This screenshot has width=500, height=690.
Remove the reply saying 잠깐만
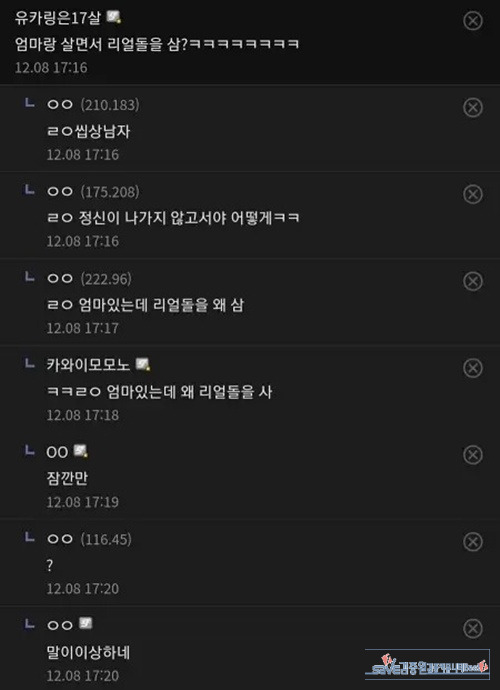click(473, 455)
